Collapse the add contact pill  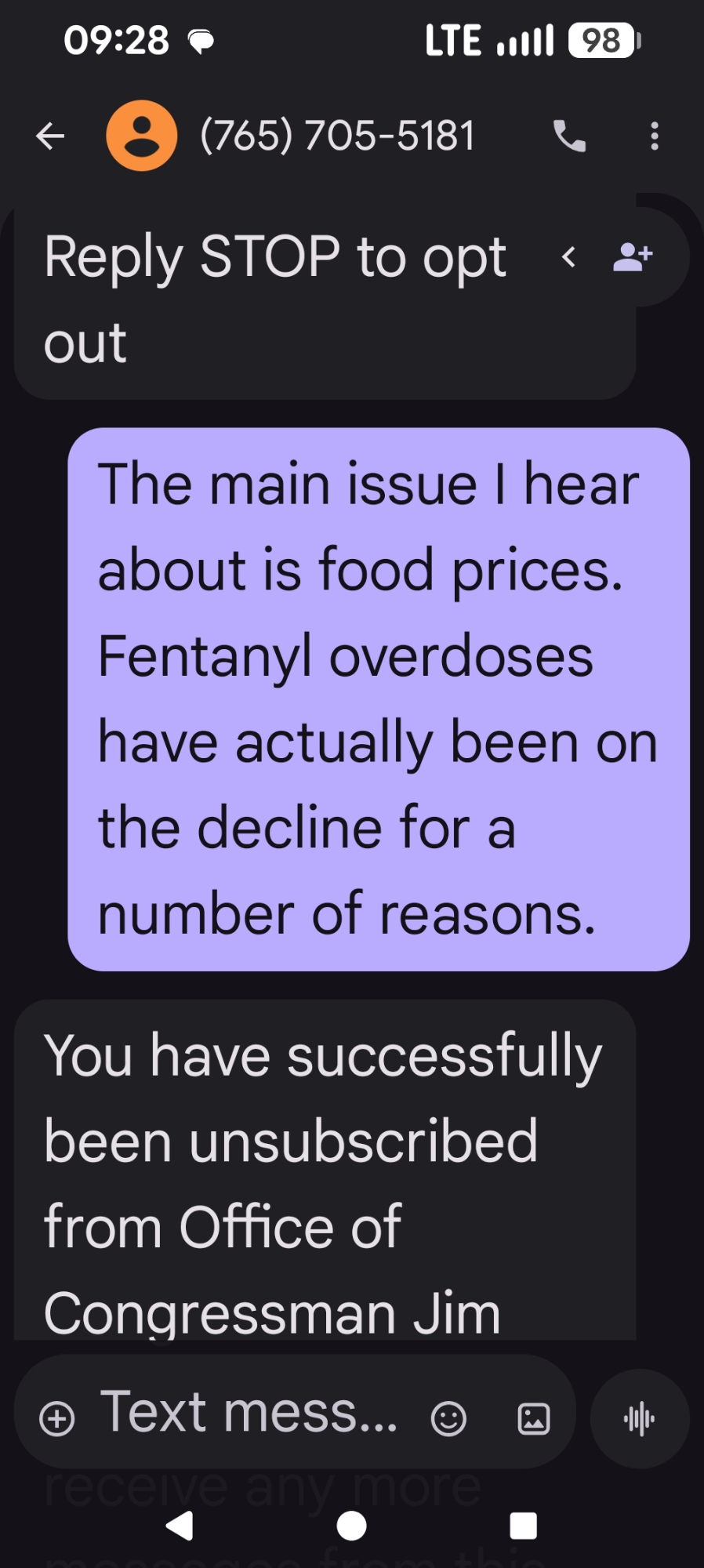(x=569, y=256)
